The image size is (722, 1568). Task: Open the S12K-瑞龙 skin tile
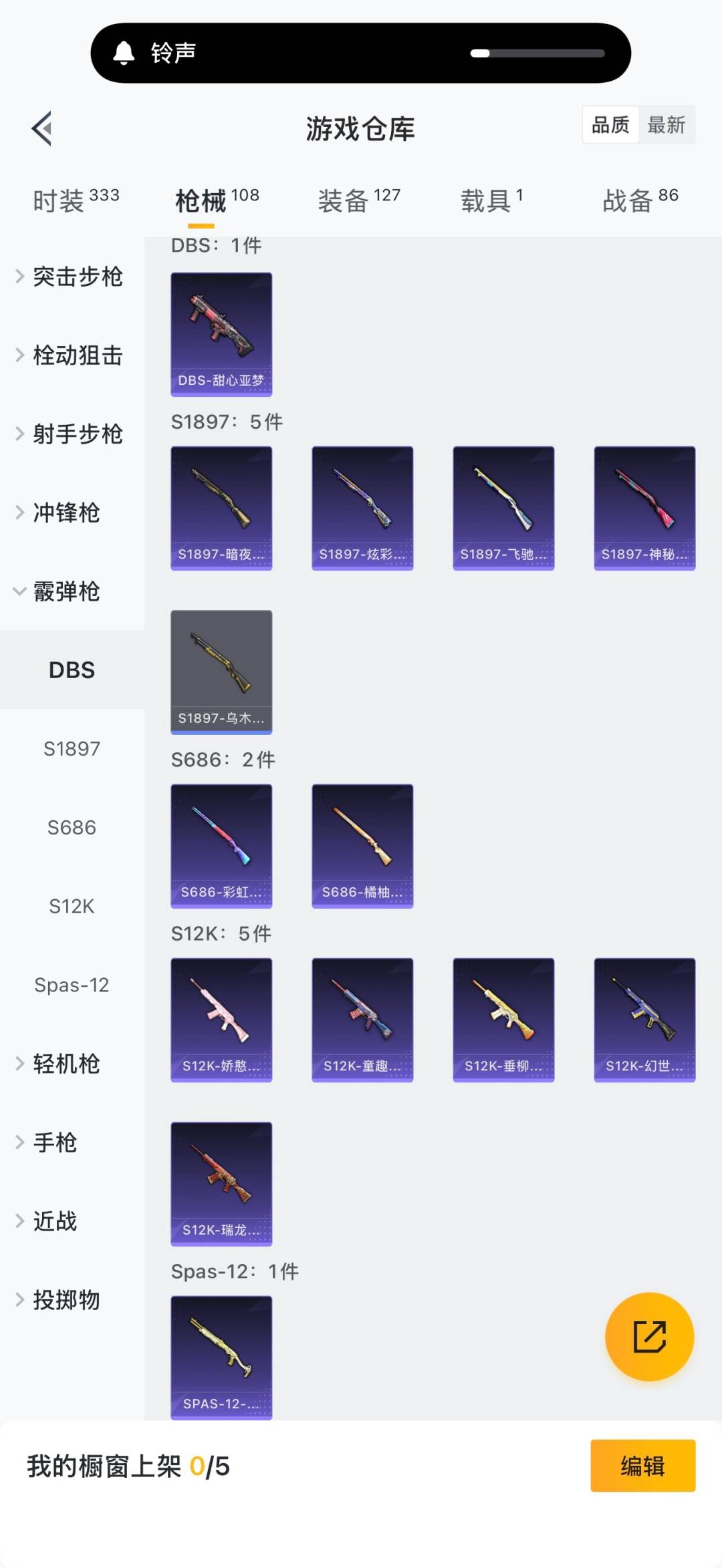tap(221, 1184)
